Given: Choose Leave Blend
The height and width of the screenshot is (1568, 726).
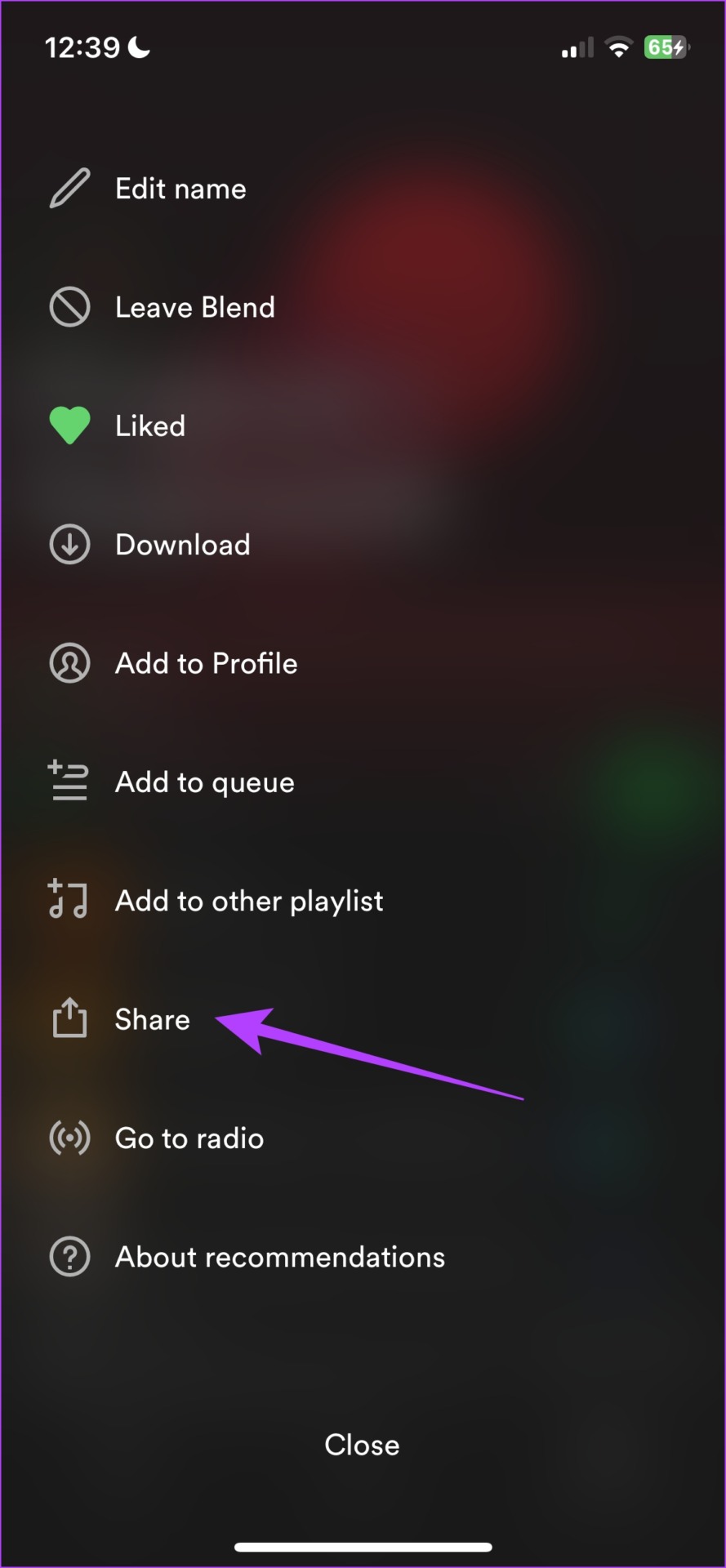Looking at the screenshot, I should point(194,308).
